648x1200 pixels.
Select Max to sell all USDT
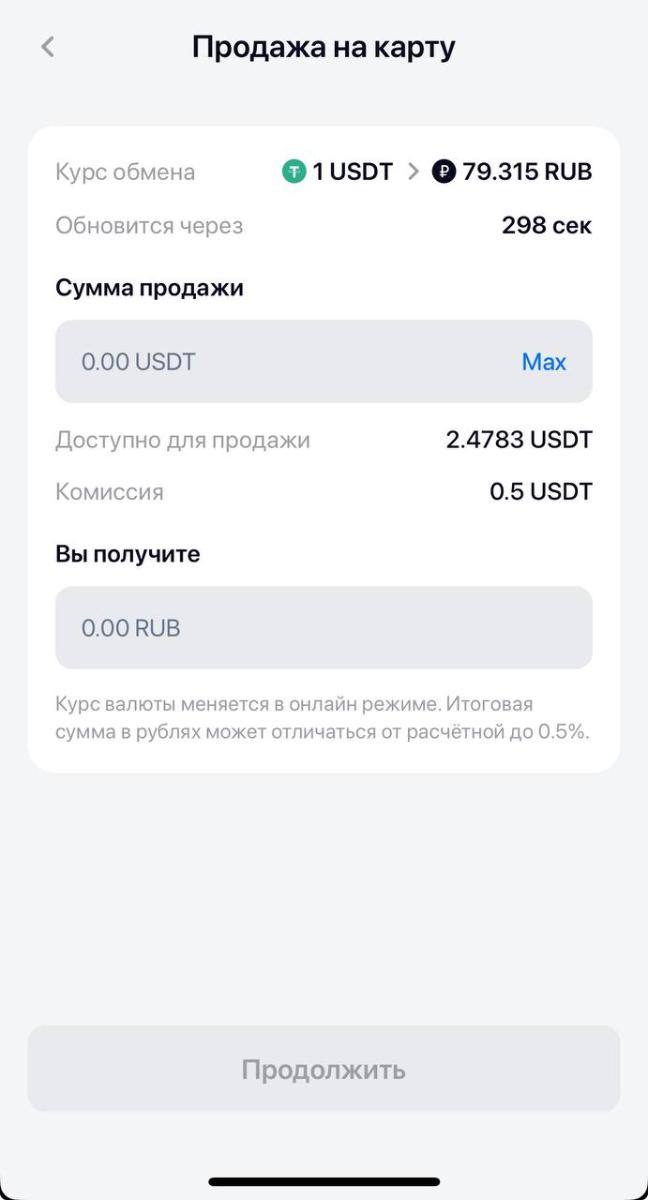543,362
